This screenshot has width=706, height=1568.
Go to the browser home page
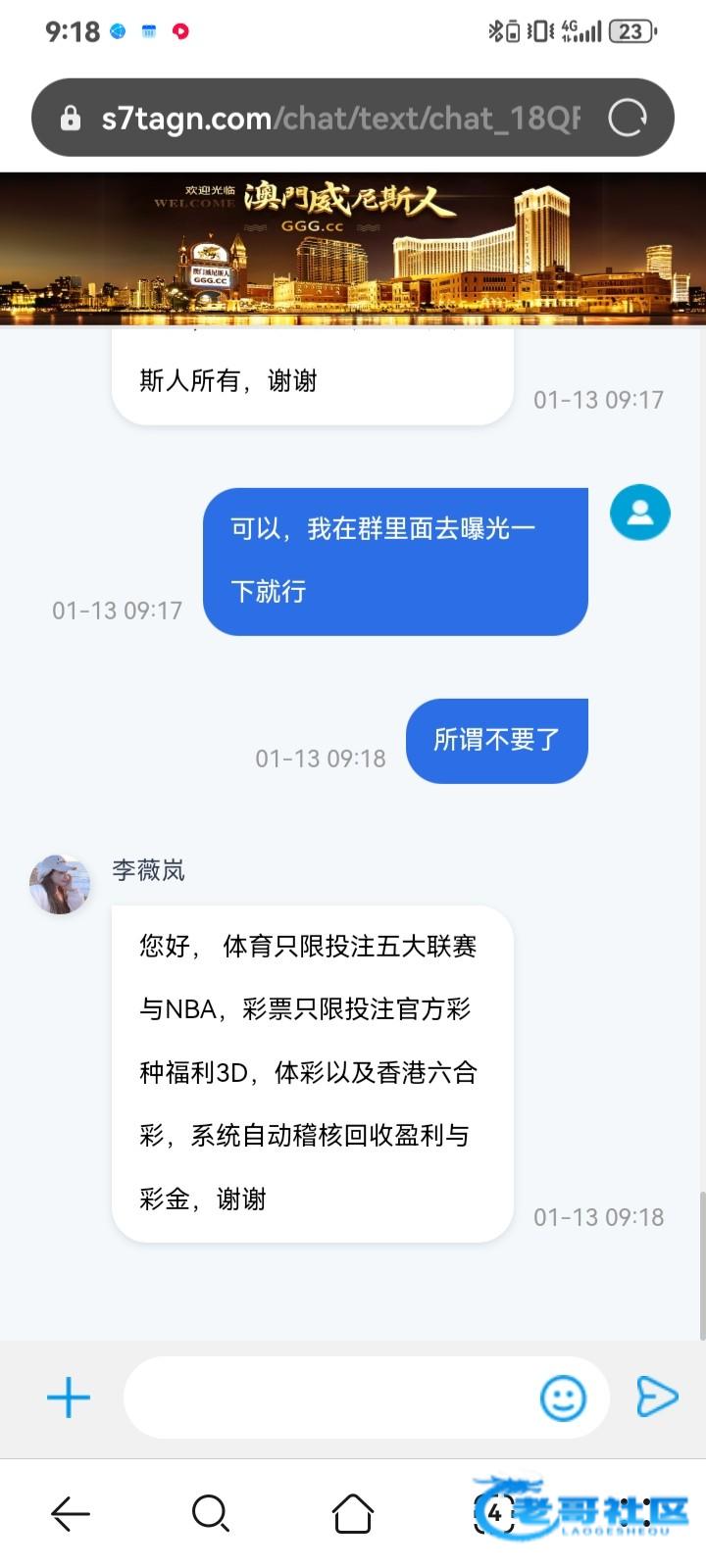pyautogui.click(x=353, y=1513)
